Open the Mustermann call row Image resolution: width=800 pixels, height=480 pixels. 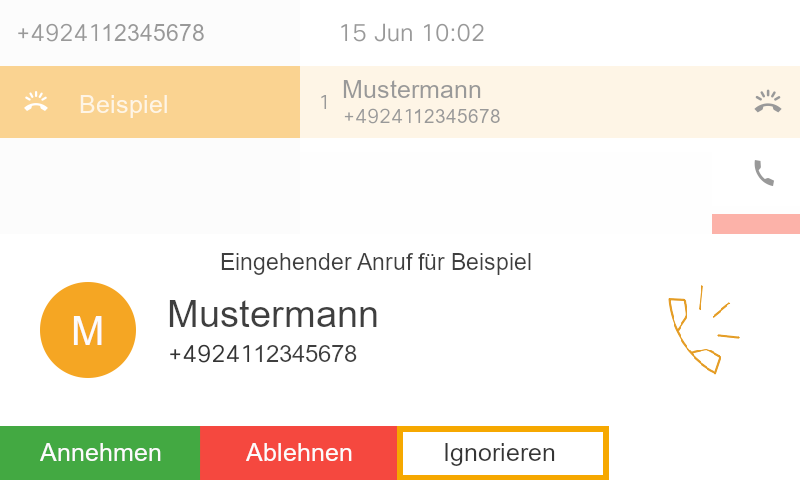(x=520, y=102)
